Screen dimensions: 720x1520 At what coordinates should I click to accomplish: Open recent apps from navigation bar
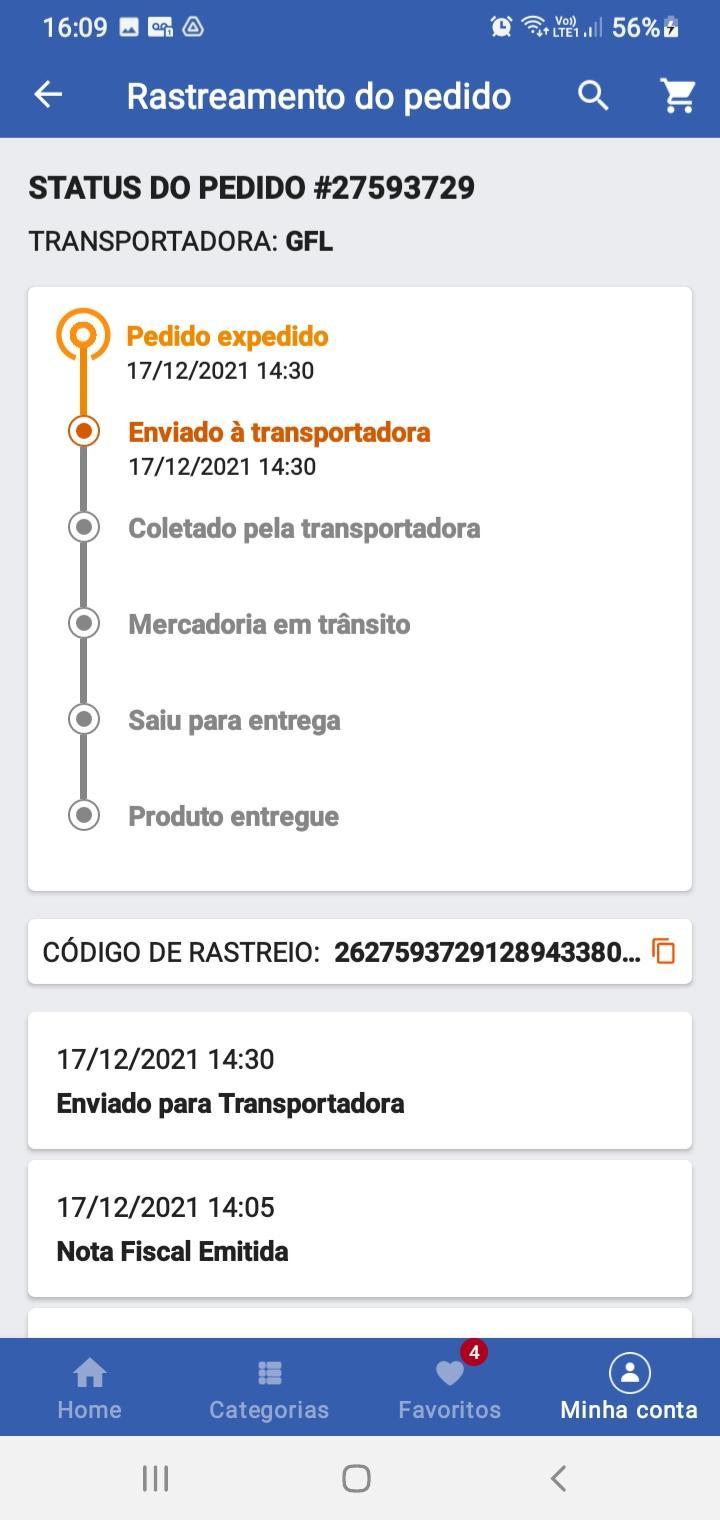point(155,1478)
